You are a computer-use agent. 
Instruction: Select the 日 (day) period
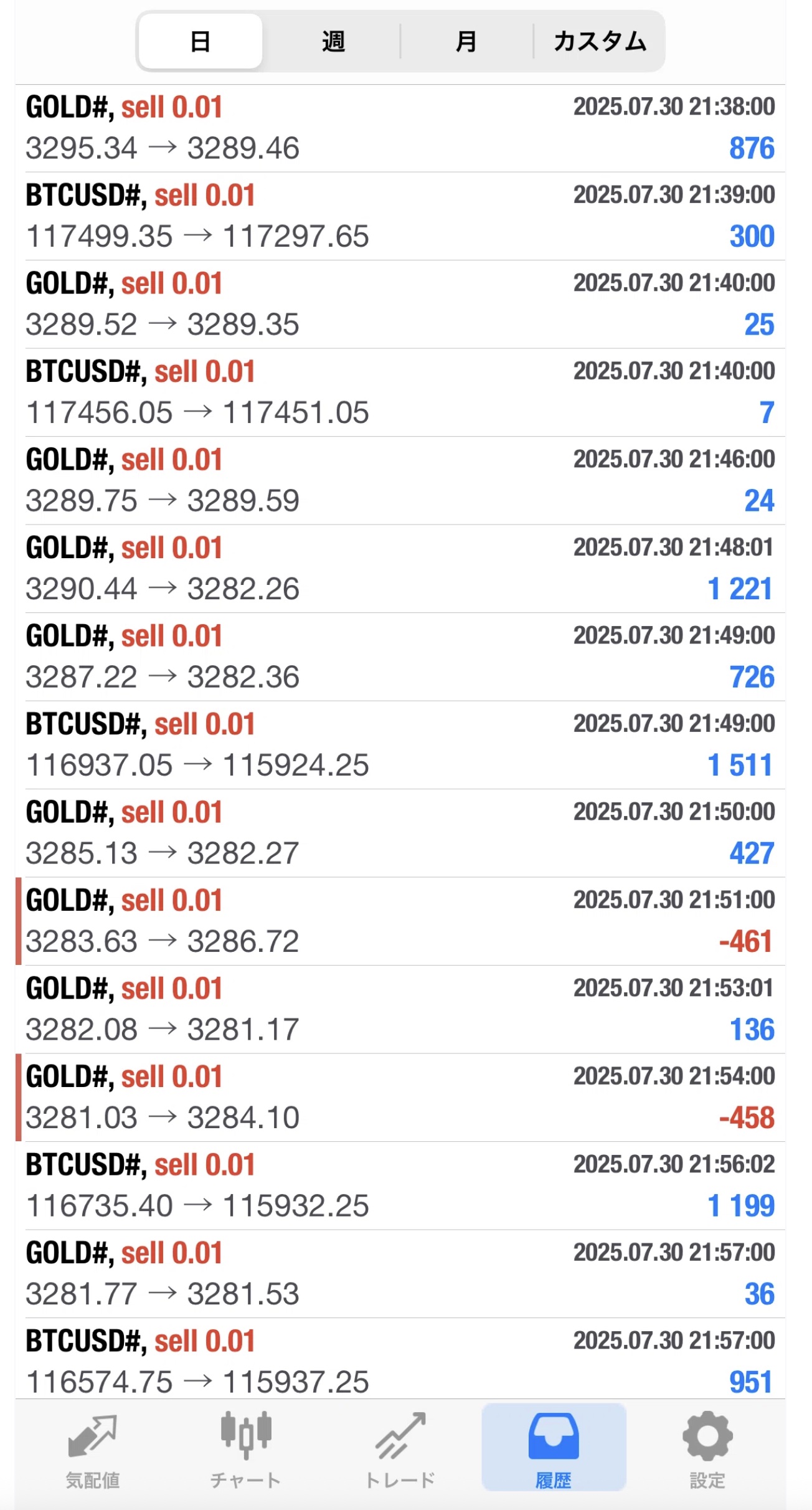coord(200,42)
